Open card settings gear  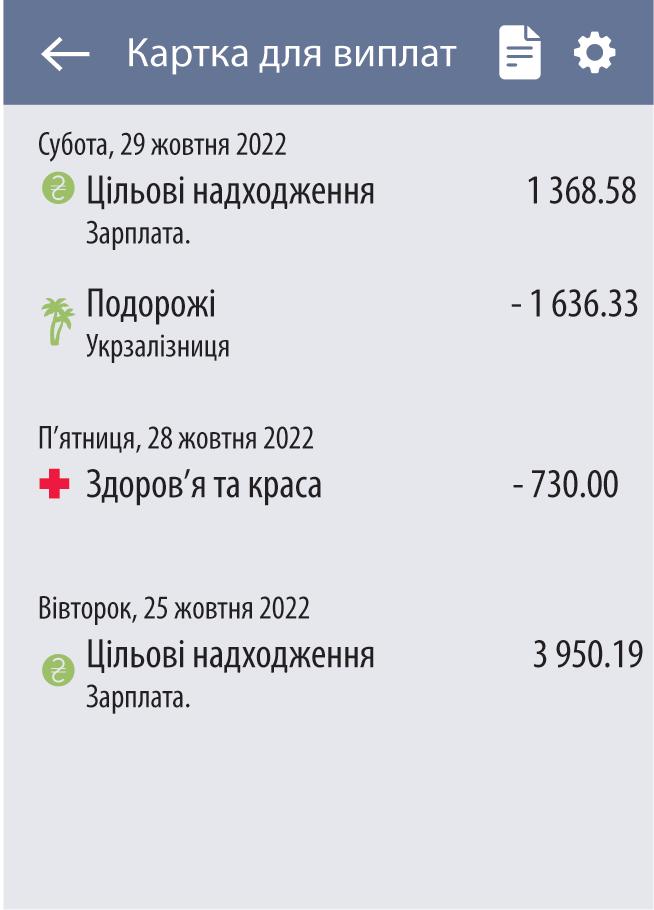(x=595, y=53)
